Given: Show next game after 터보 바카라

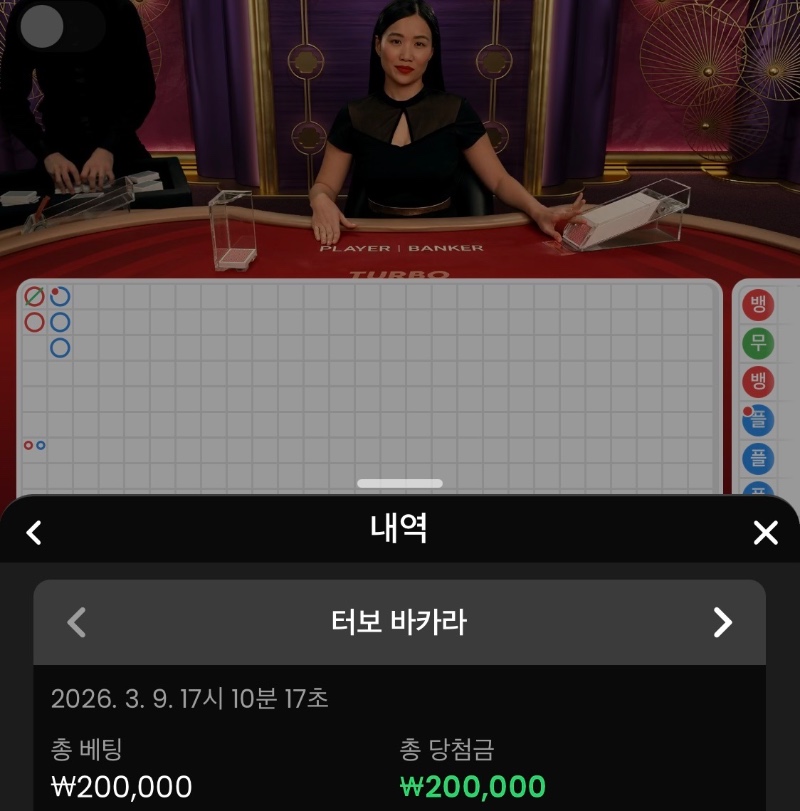Looking at the screenshot, I should click(722, 622).
